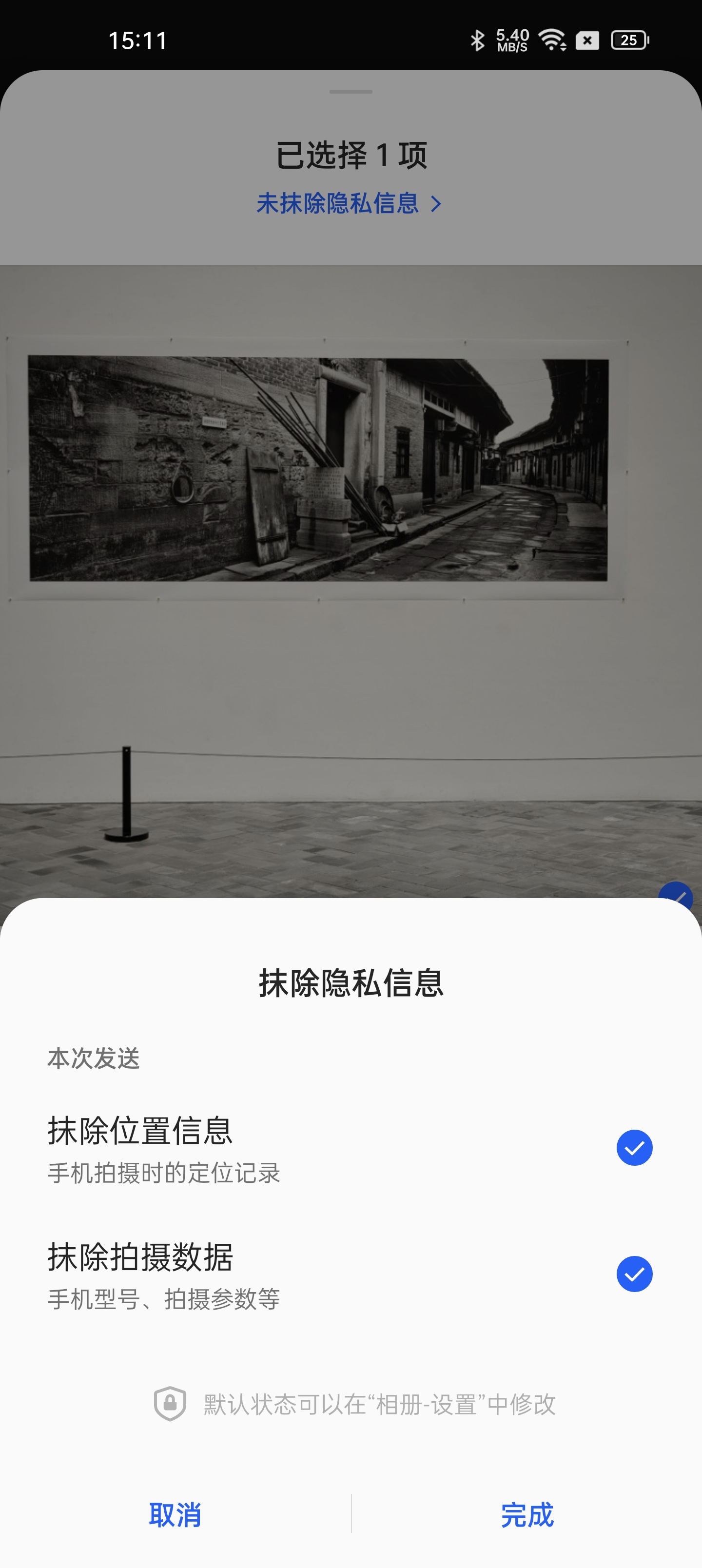This screenshot has height=1568, width=702.
Task: Tap the 本次发送 section label
Action: (94, 1058)
